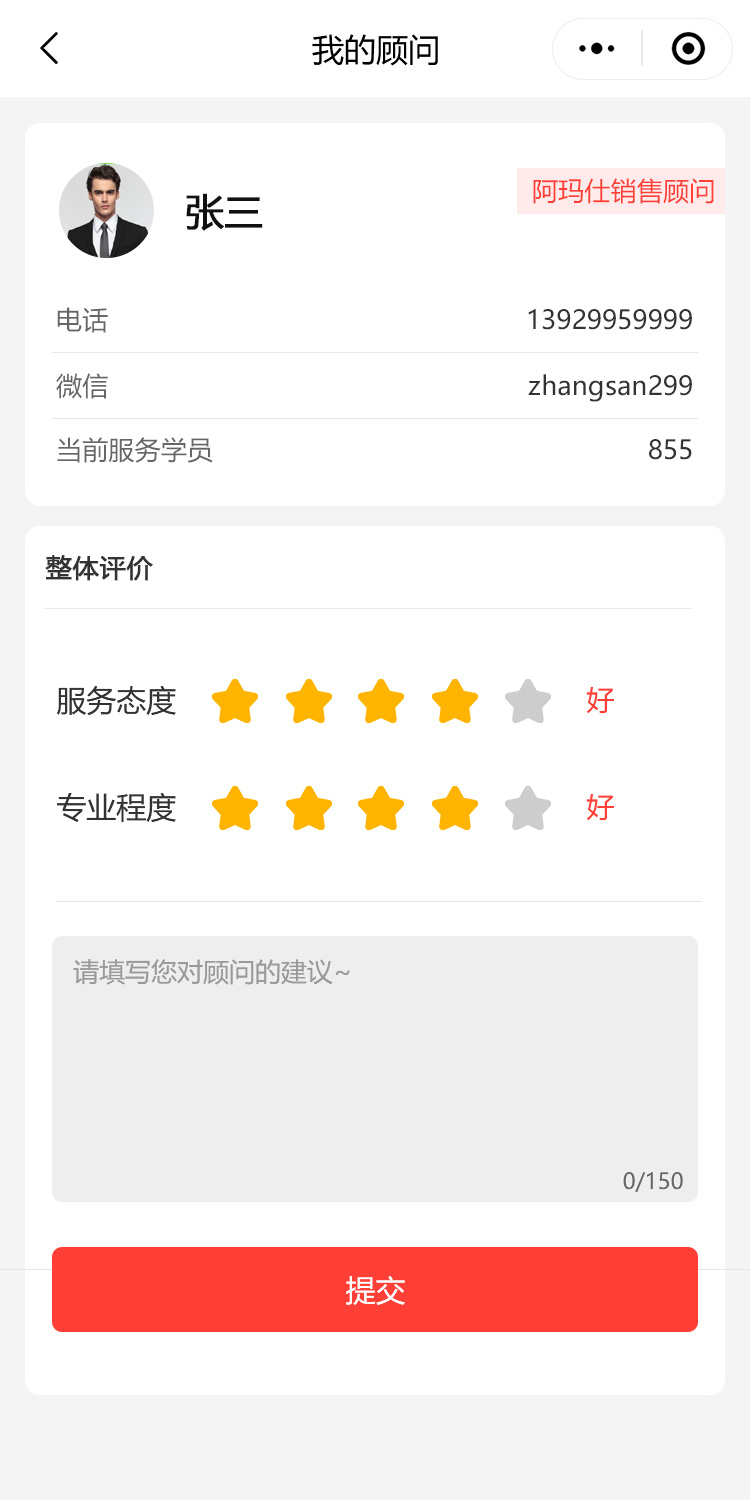Rate 服务态度 five stars
The image size is (750, 1500).
(528, 702)
